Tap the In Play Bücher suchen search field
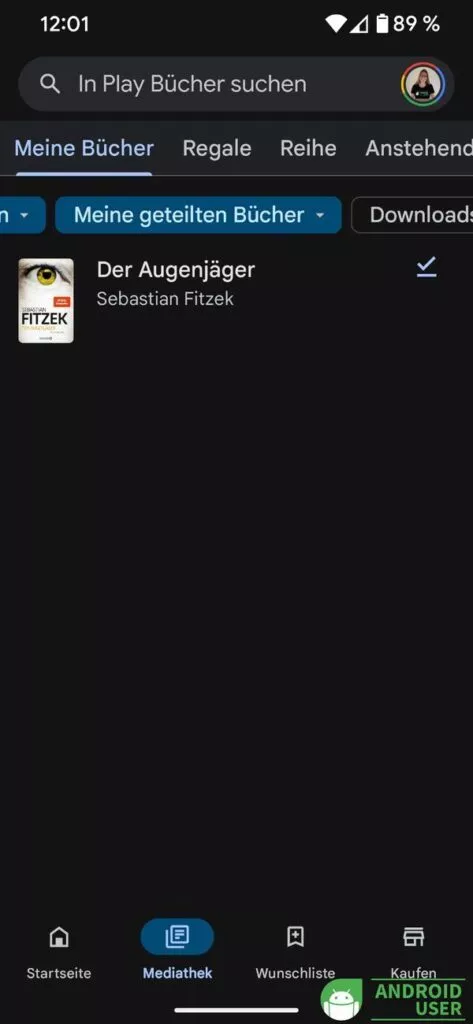The height and width of the screenshot is (1024, 473). [209, 84]
